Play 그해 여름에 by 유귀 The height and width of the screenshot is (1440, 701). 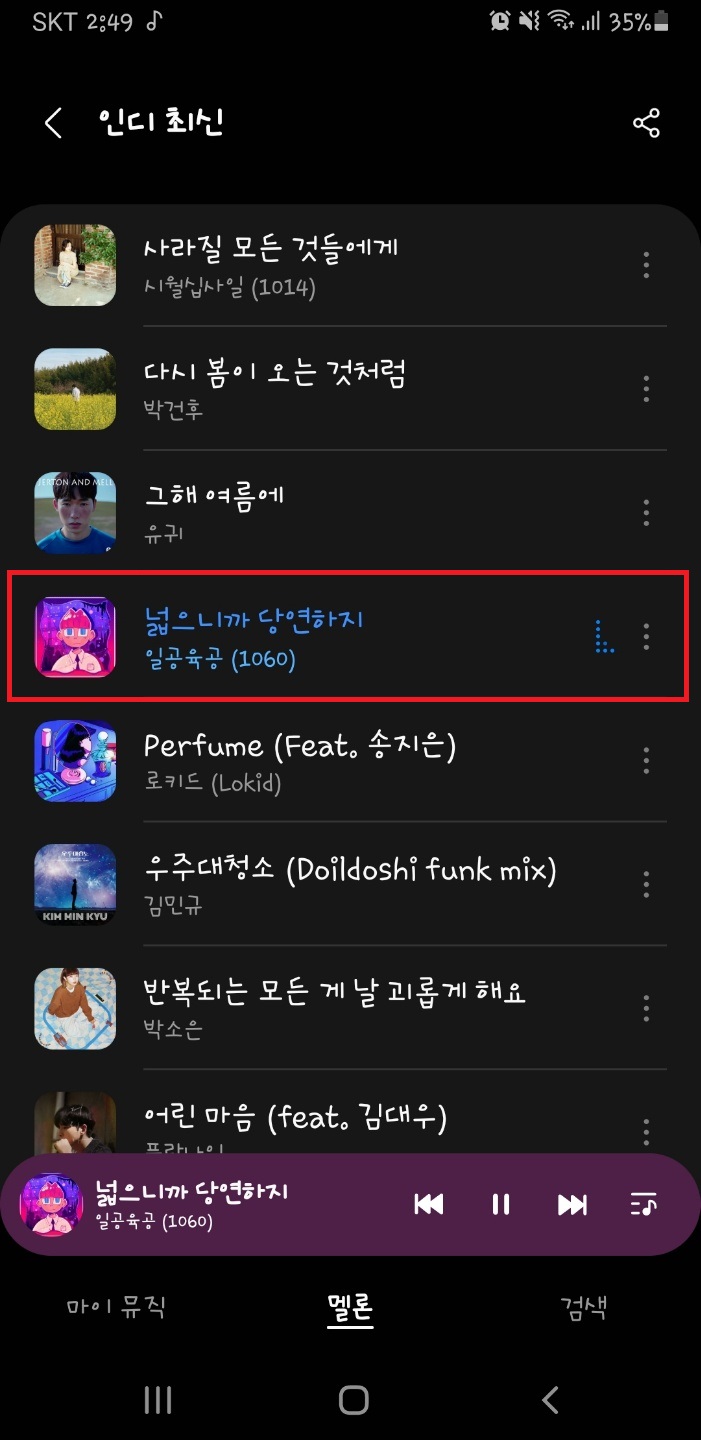point(215,512)
